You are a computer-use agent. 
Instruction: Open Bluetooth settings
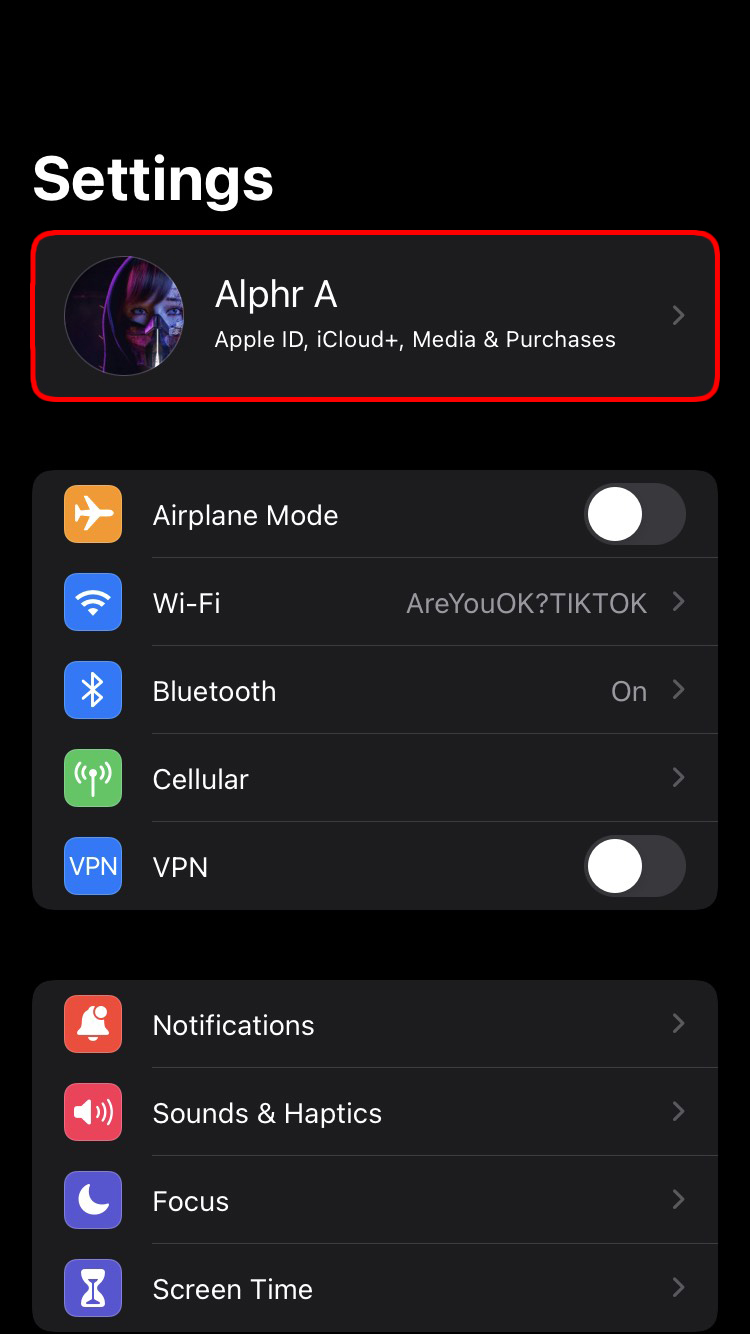pyautogui.click(x=375, y=691)
